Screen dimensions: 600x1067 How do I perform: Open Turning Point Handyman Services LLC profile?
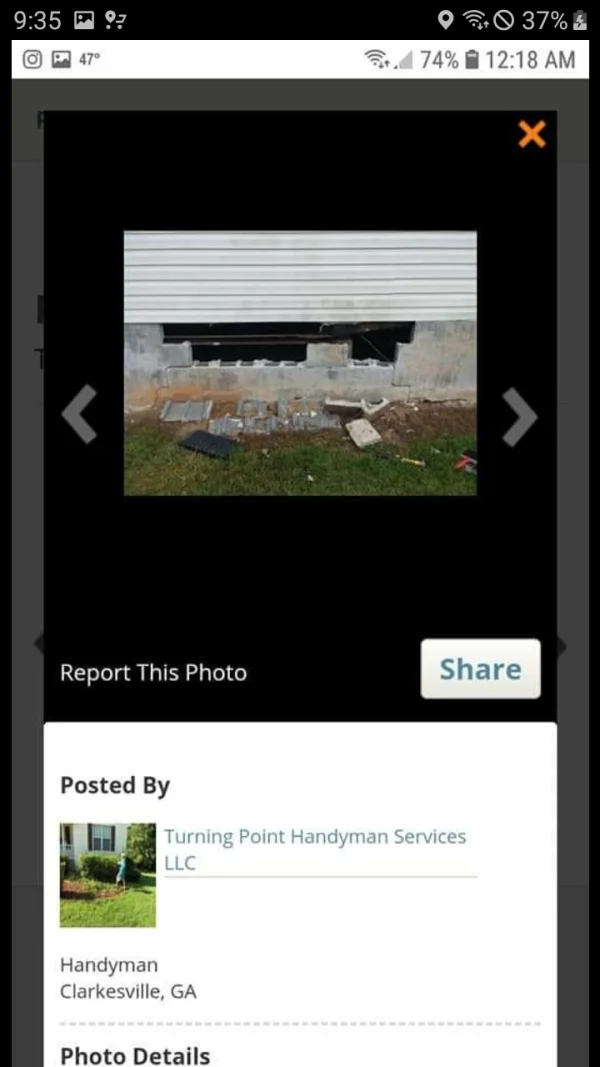(314, 849)
